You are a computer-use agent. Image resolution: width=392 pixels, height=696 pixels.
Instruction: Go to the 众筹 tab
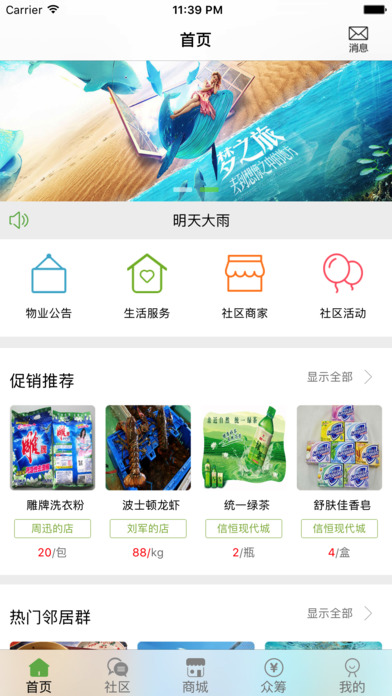click(x=273, y=675)
